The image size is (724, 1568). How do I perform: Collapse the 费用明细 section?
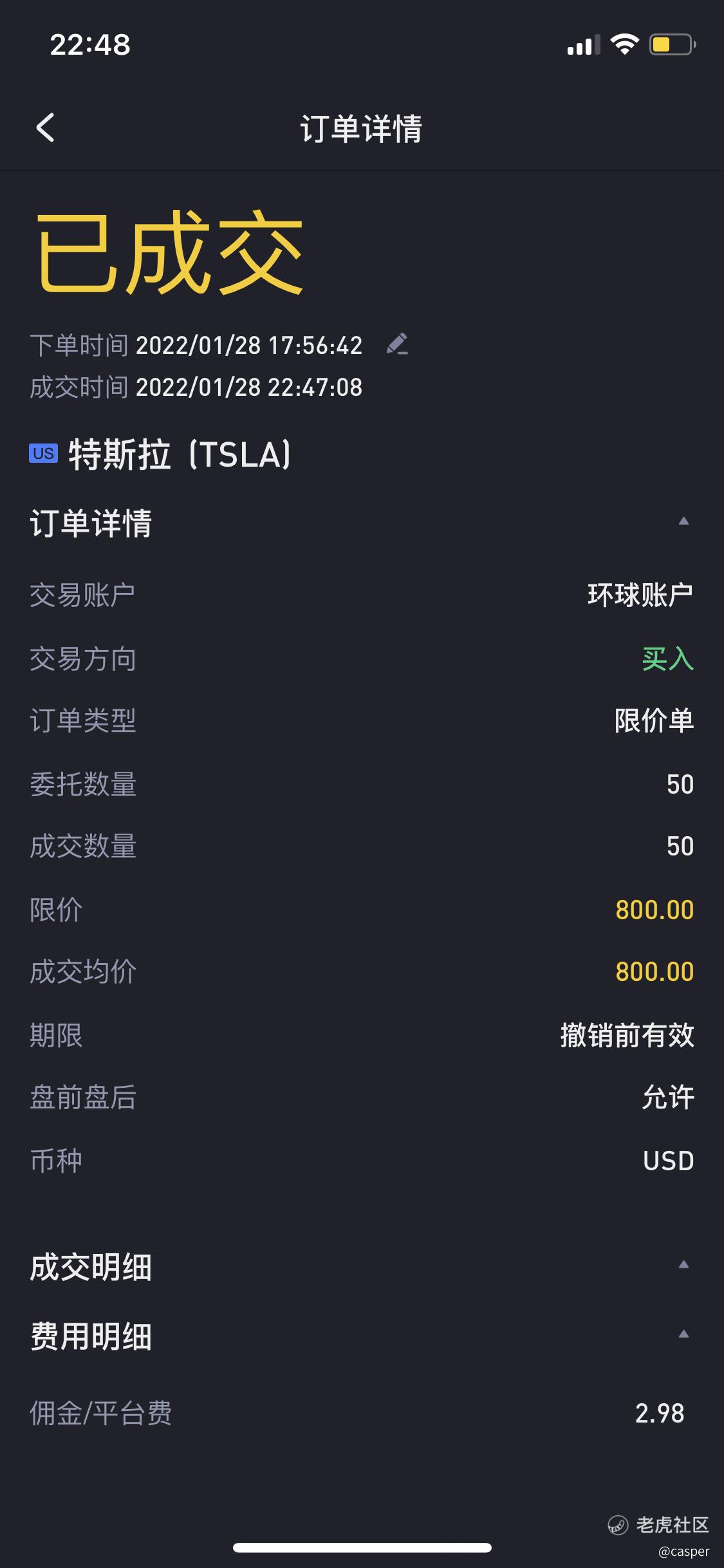coord(683,1334)
